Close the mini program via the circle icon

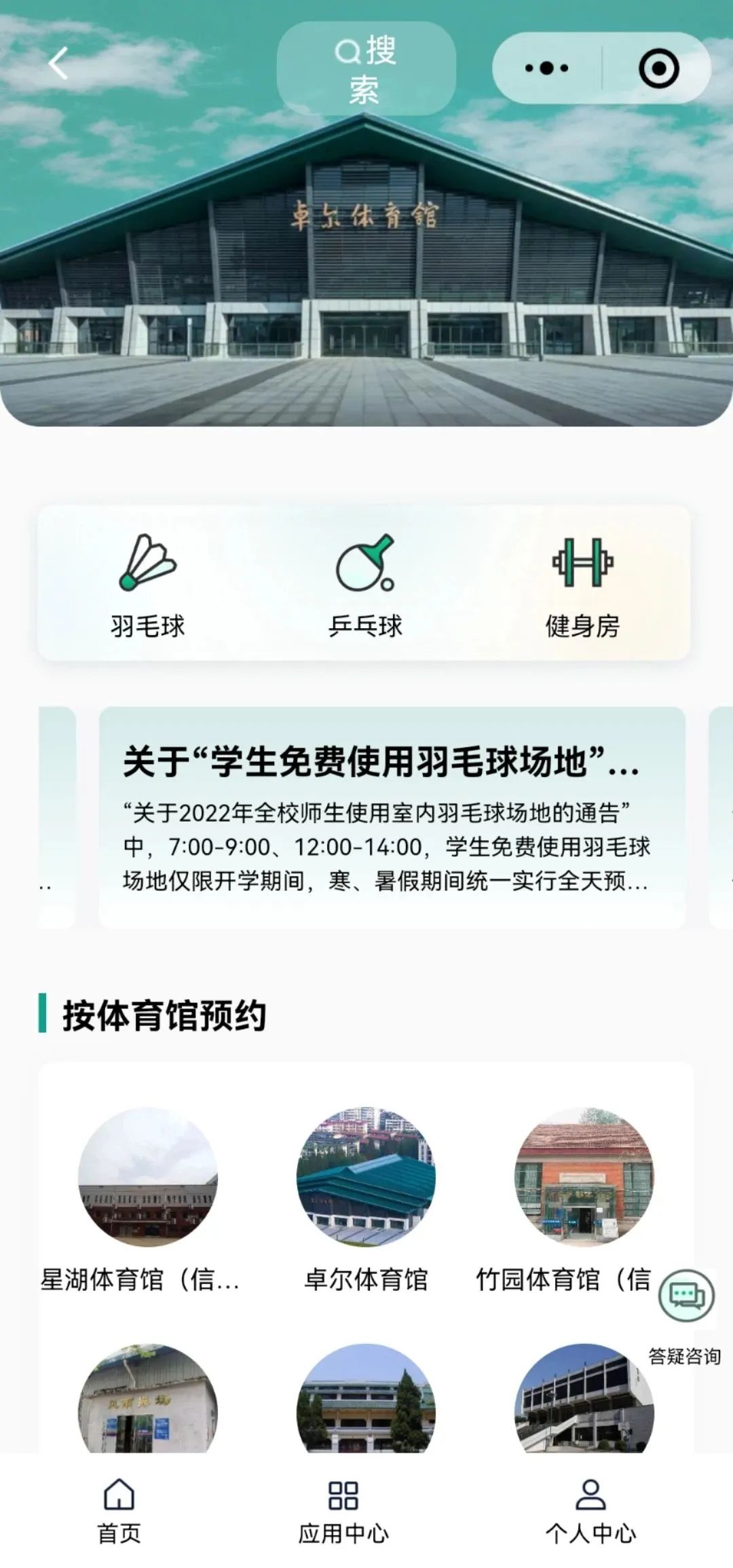(658, 68)
